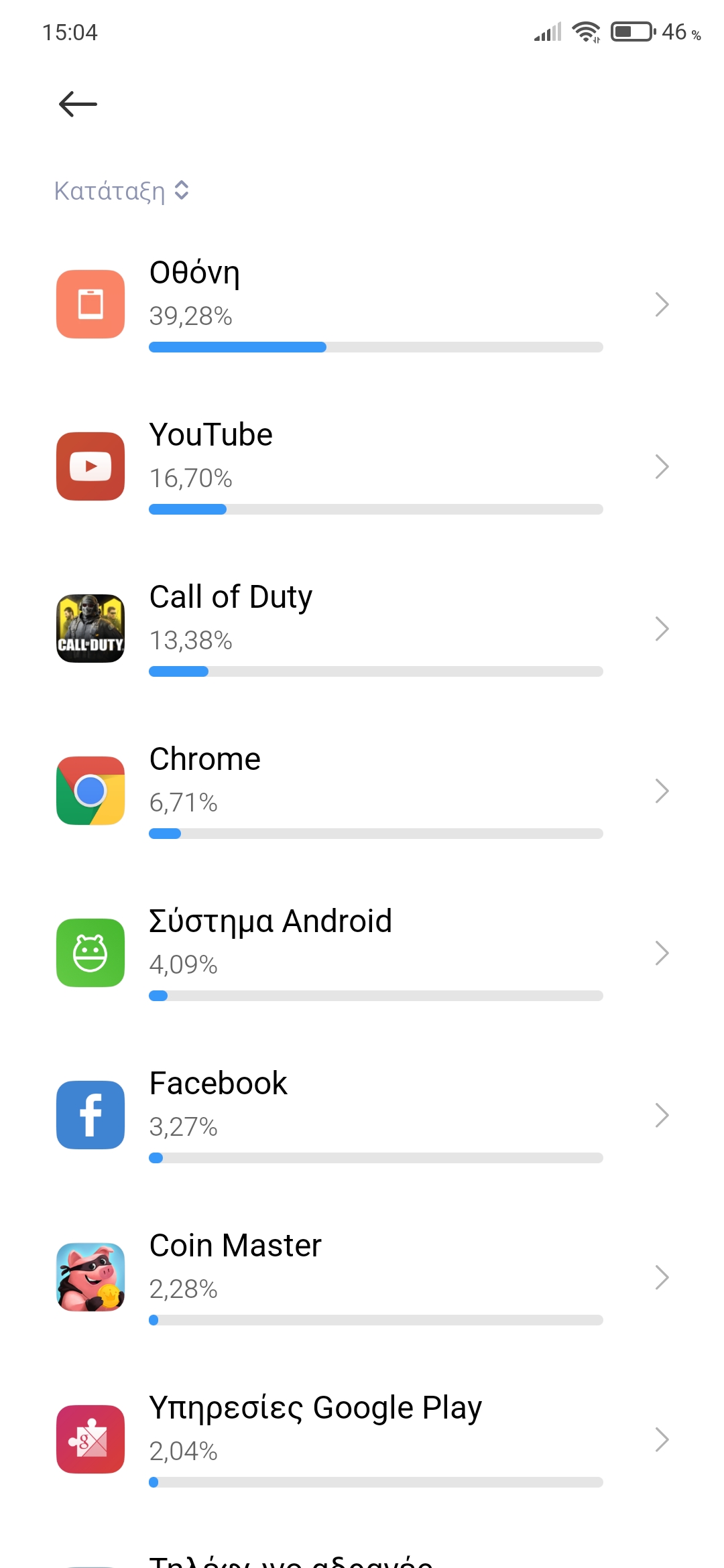Viewport: 724px width, 1568px height.
Task: Open Σύστημα Android usage details
Action: click(x=362, y=953)
